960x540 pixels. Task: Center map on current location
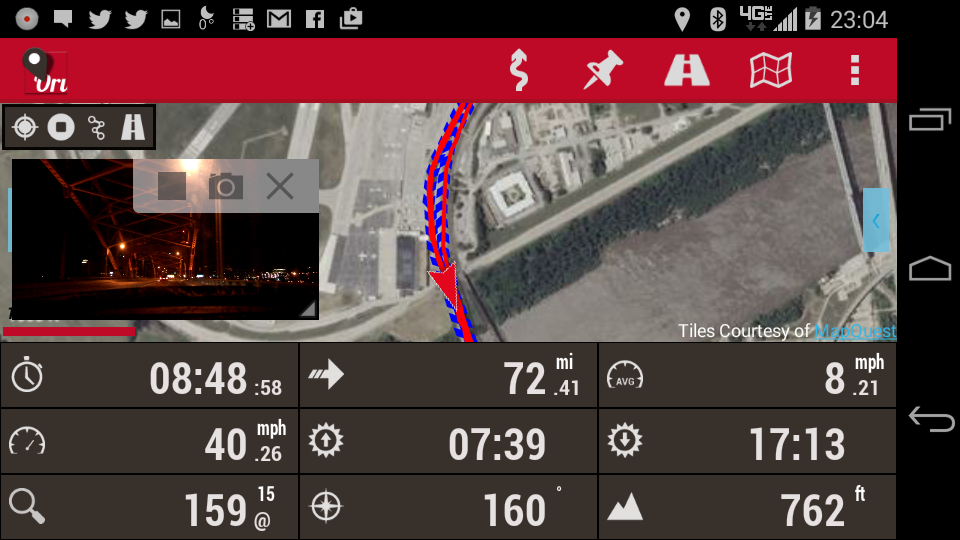[x=25, y=127]
